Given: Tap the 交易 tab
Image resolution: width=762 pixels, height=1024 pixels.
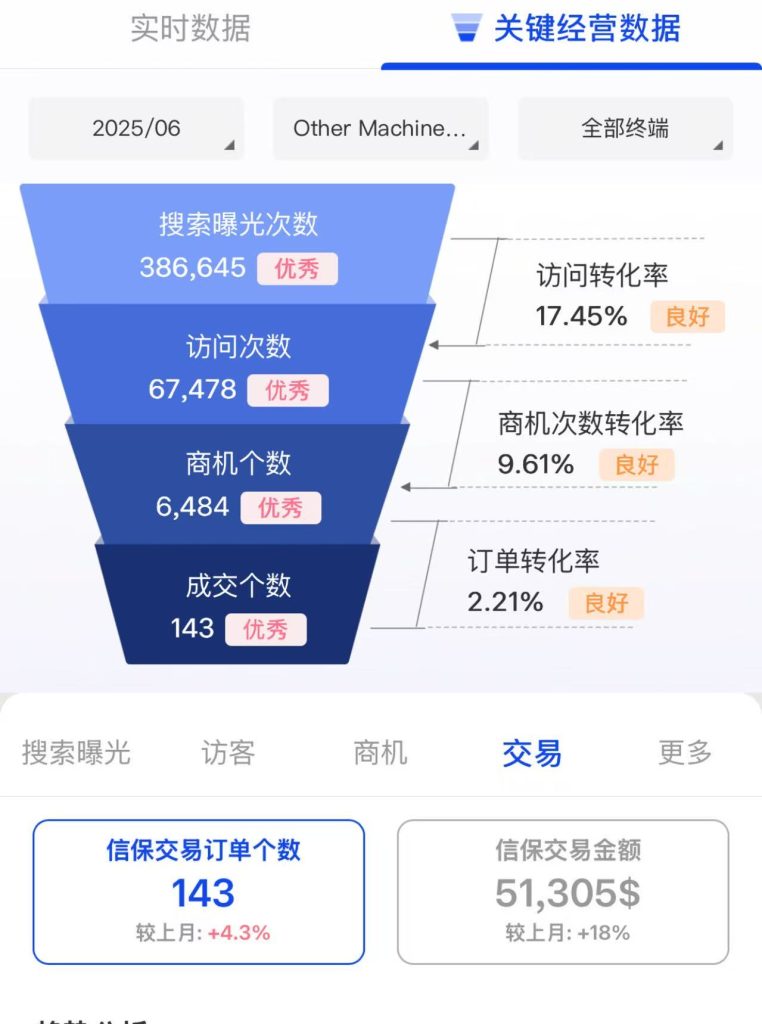Looking at the screenshot, I should (532, 752).
